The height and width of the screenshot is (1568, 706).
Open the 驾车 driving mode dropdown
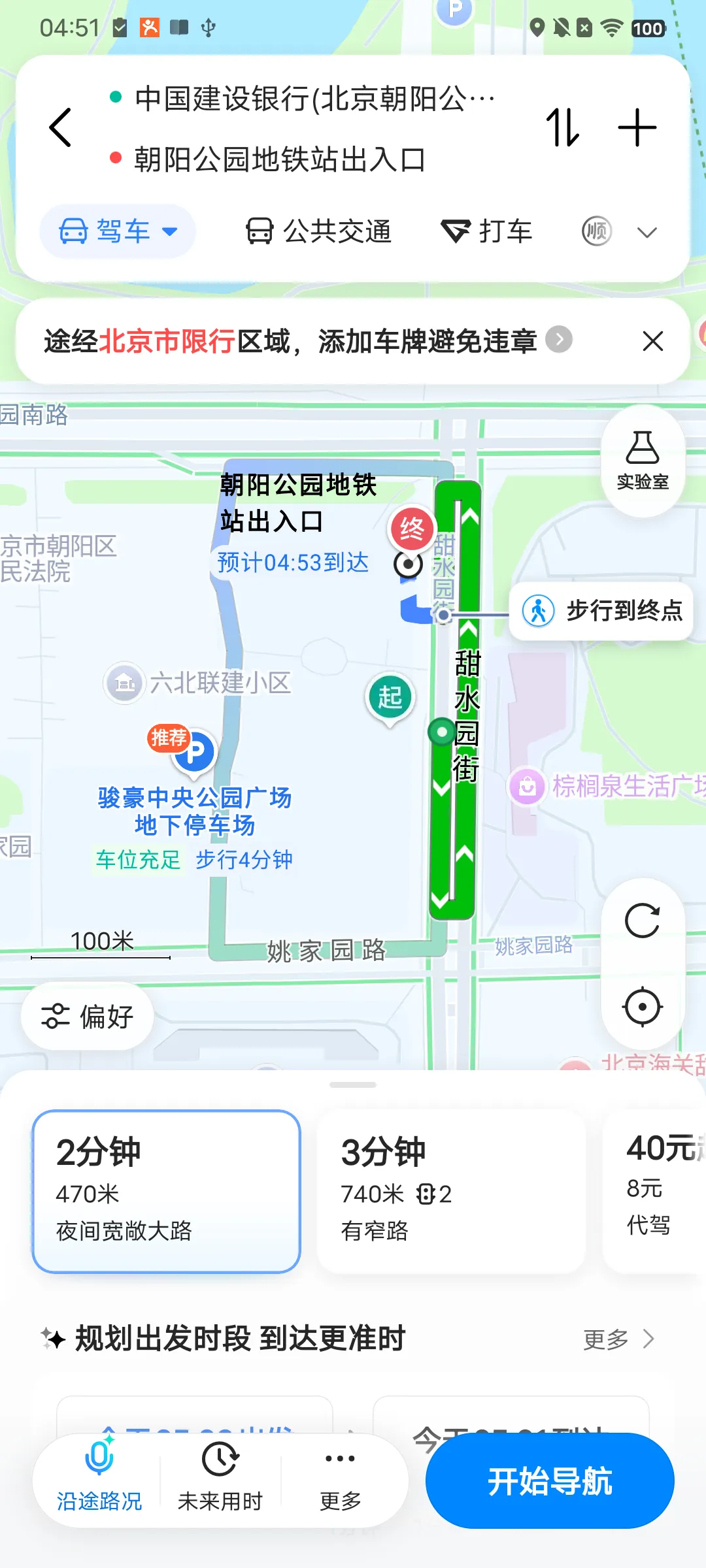point(118,231)
